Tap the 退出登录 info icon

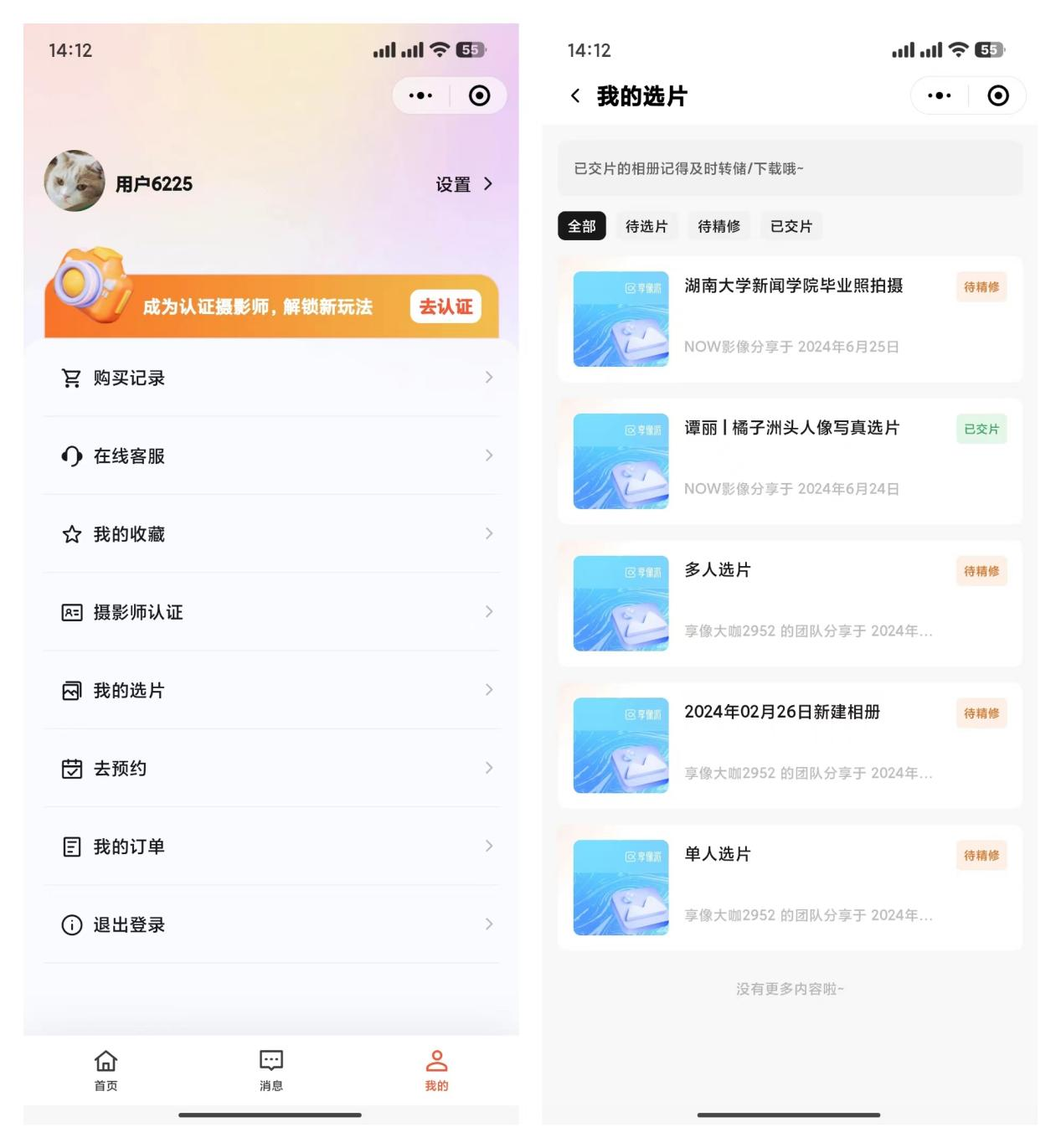(x=71, y=924)
